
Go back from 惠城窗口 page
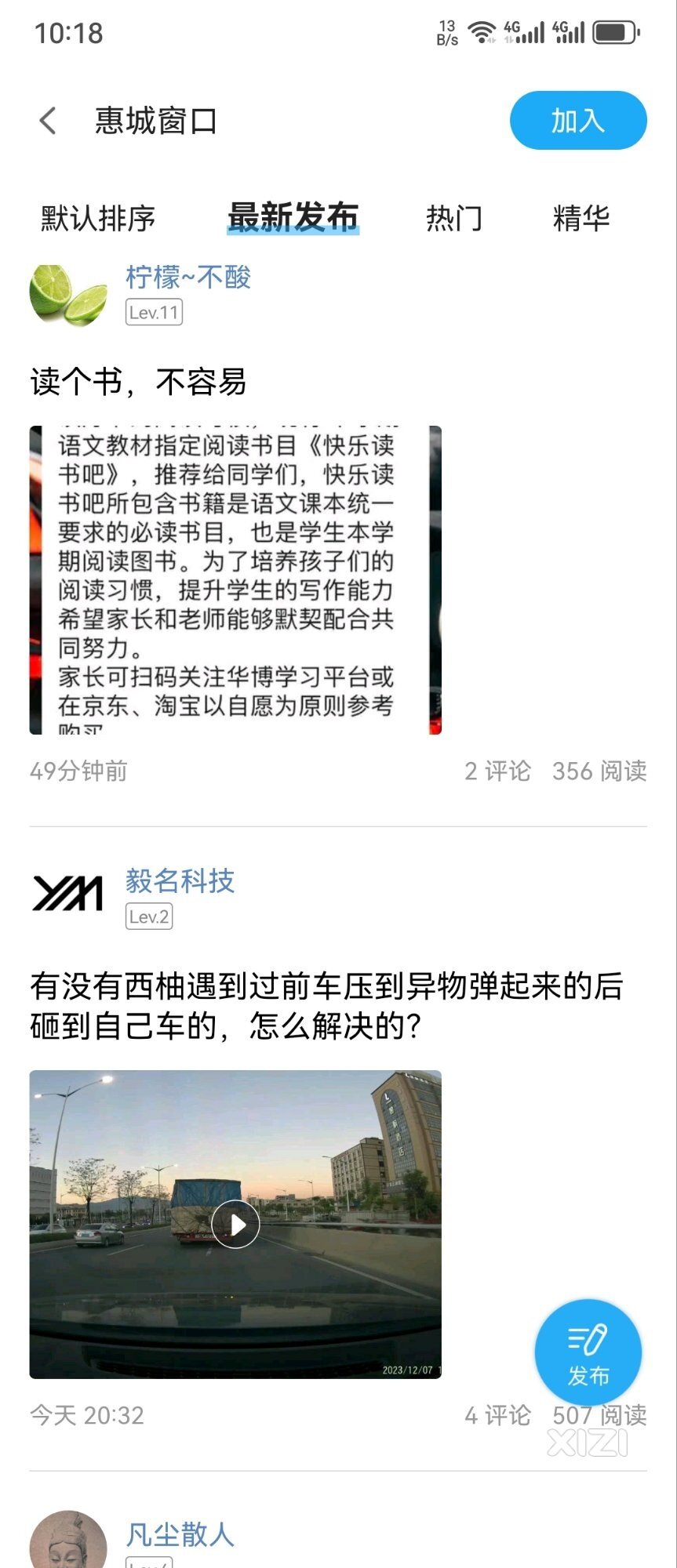coord(49,121)
